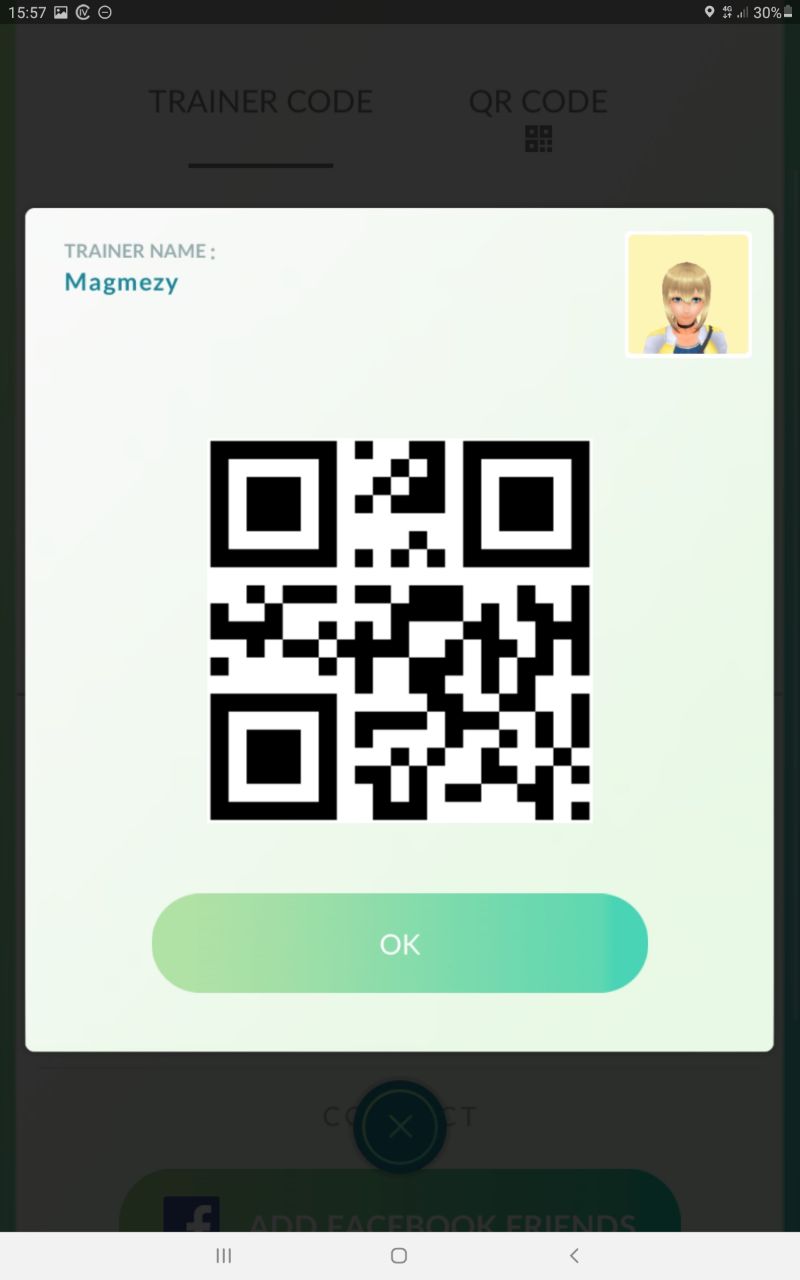Go back using system navigation
The height and width of the screenshot is (1280, 800).
574,1255
